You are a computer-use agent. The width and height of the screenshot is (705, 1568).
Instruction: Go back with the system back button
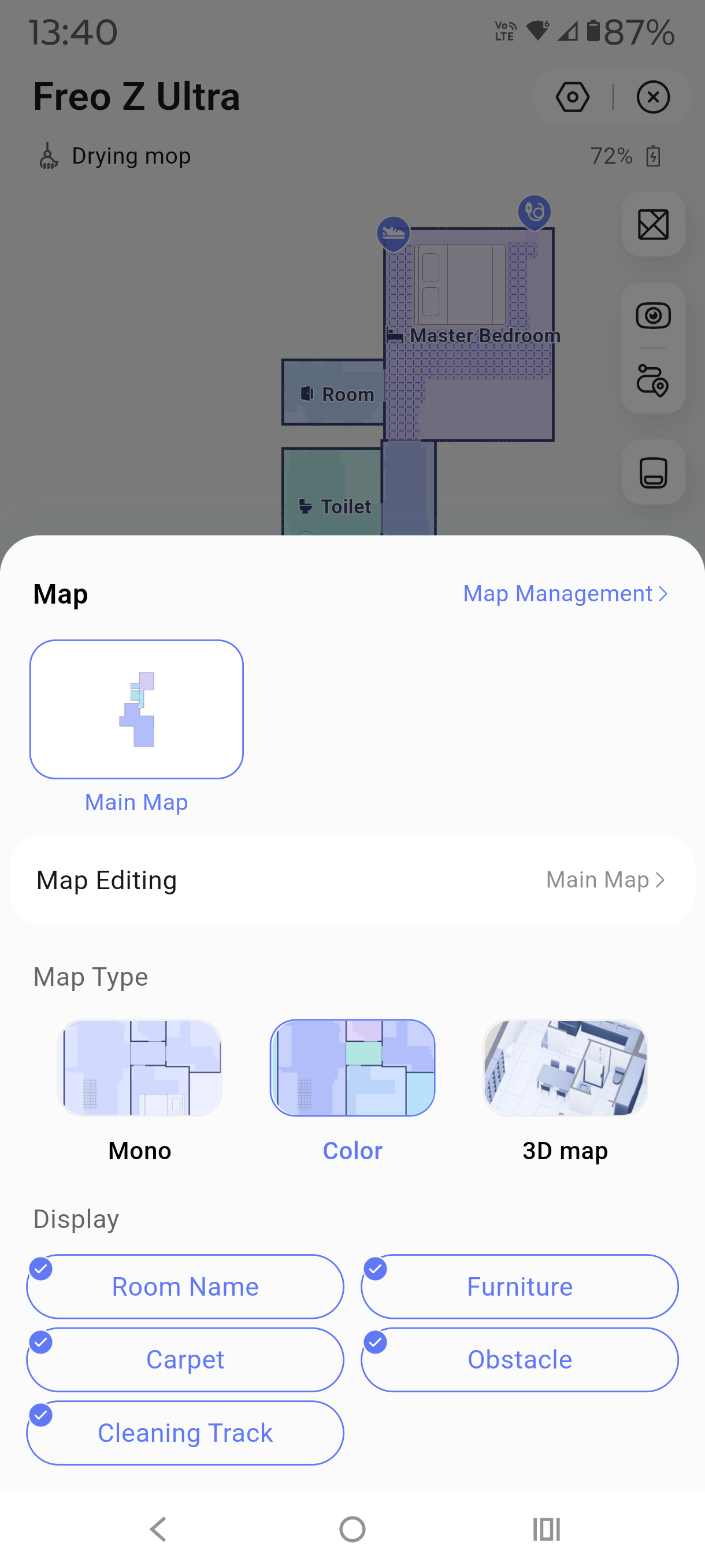click(x=158, y=1529)
